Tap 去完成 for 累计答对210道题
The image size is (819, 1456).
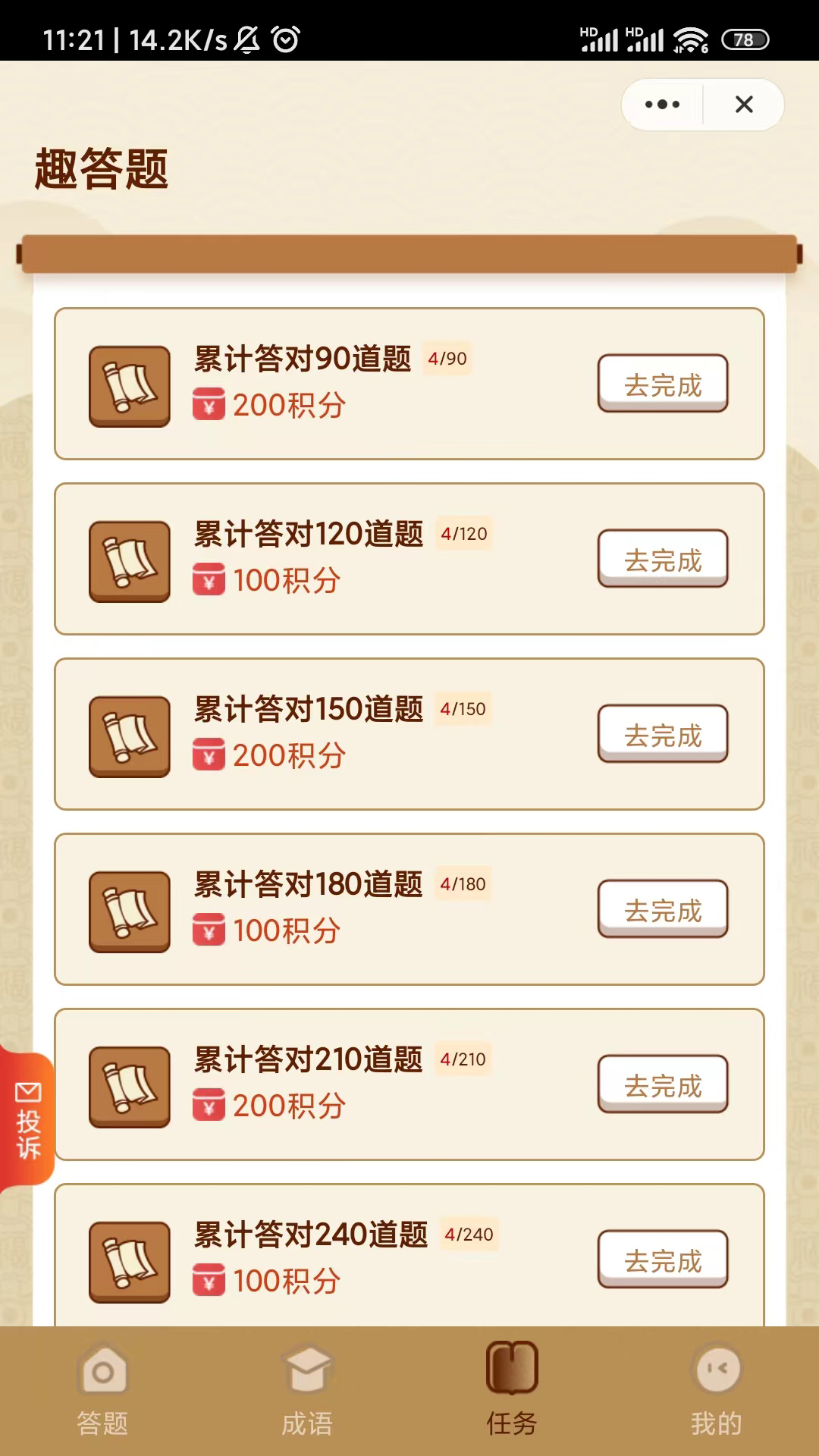[x=663, y=1084]
